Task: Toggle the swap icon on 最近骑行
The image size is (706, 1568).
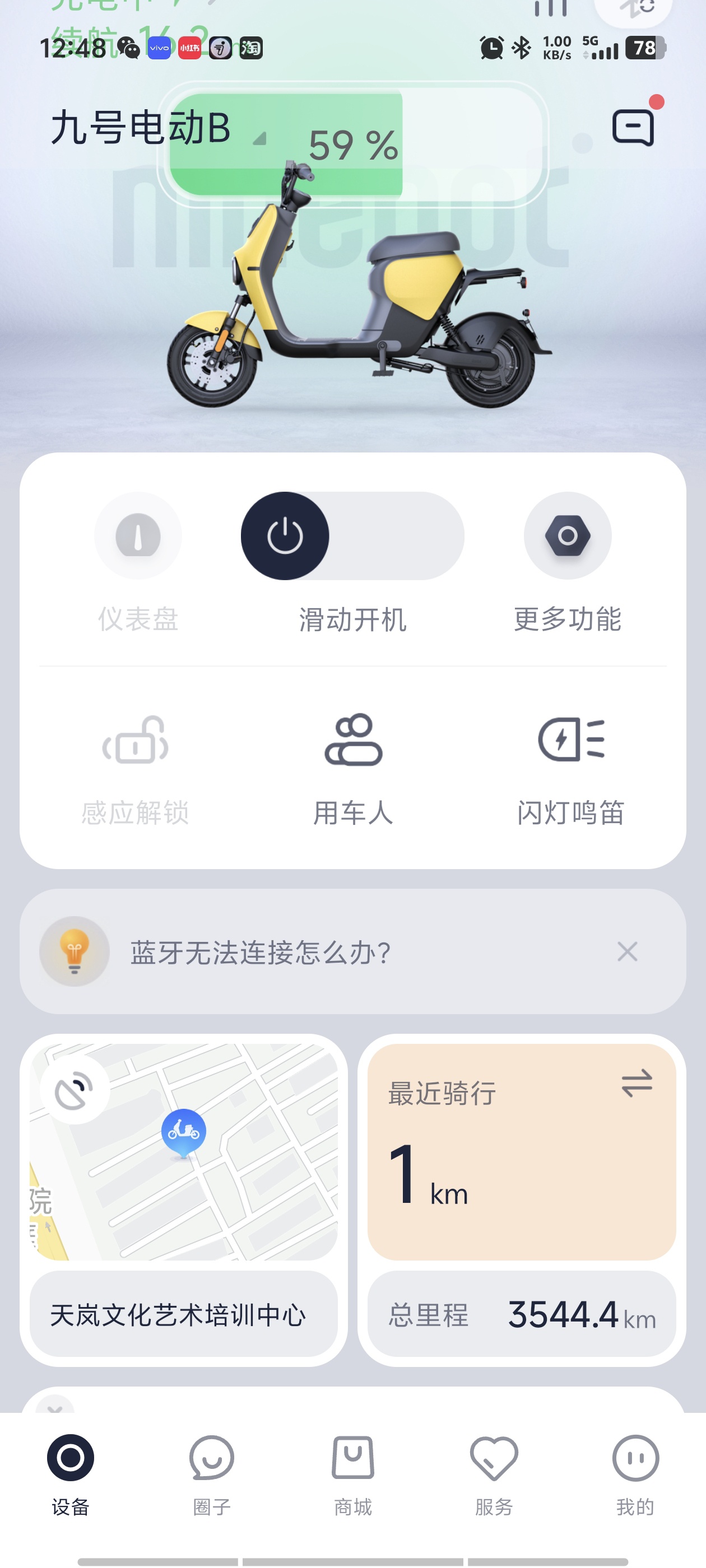Action: (x=637, y=1084)
